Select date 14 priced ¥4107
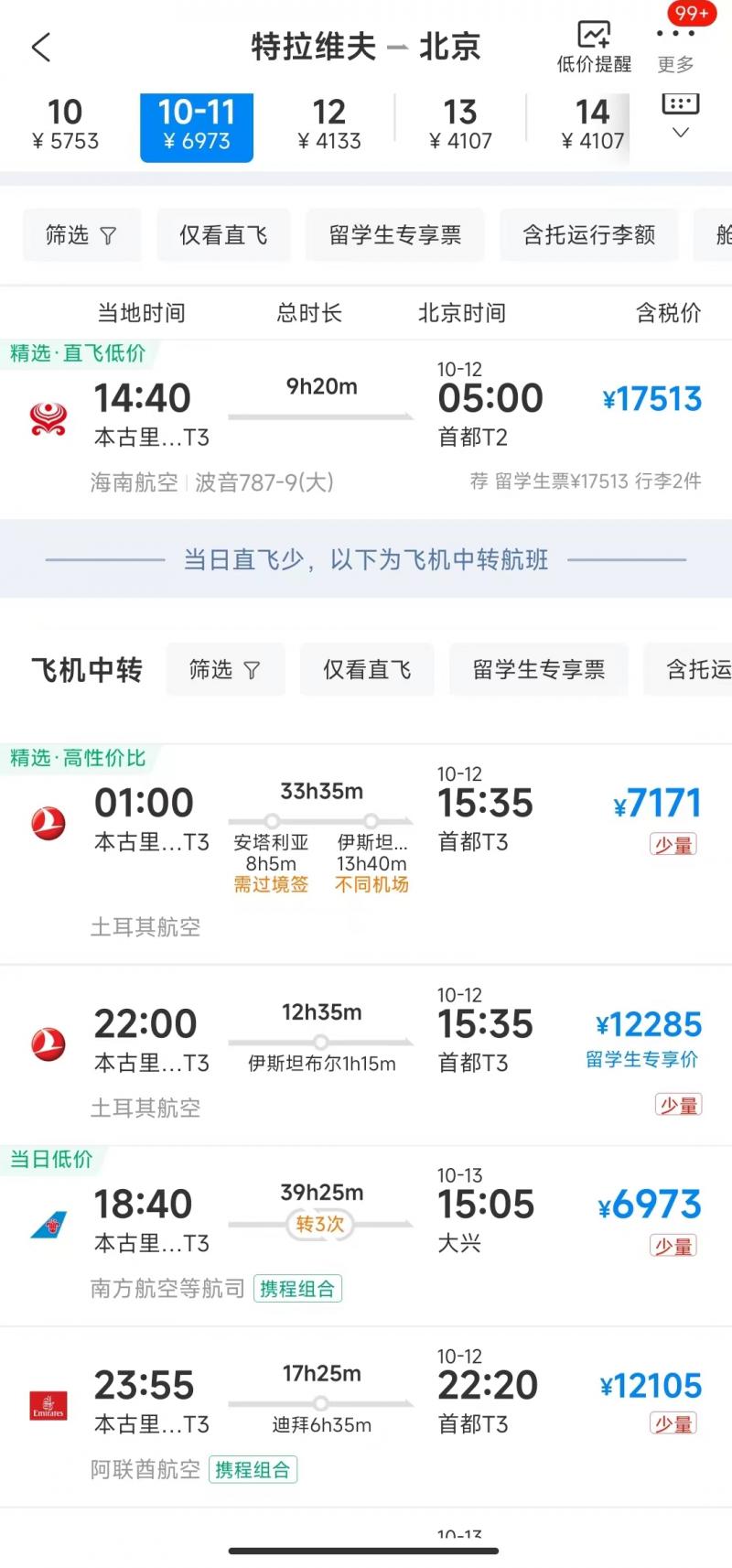 (592, 125)
